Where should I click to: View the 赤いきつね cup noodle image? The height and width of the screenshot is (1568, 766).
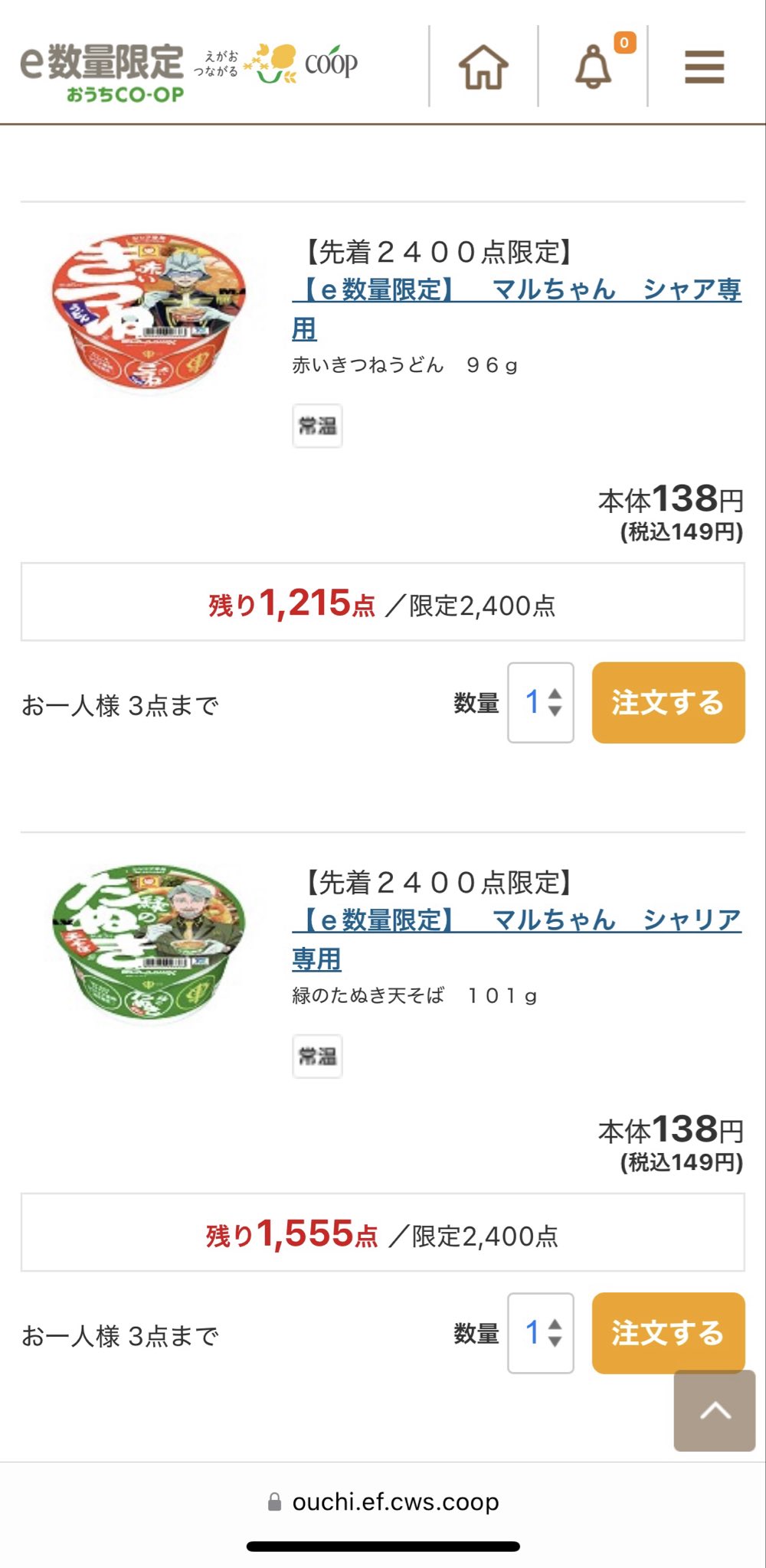(x=149, y=312)
